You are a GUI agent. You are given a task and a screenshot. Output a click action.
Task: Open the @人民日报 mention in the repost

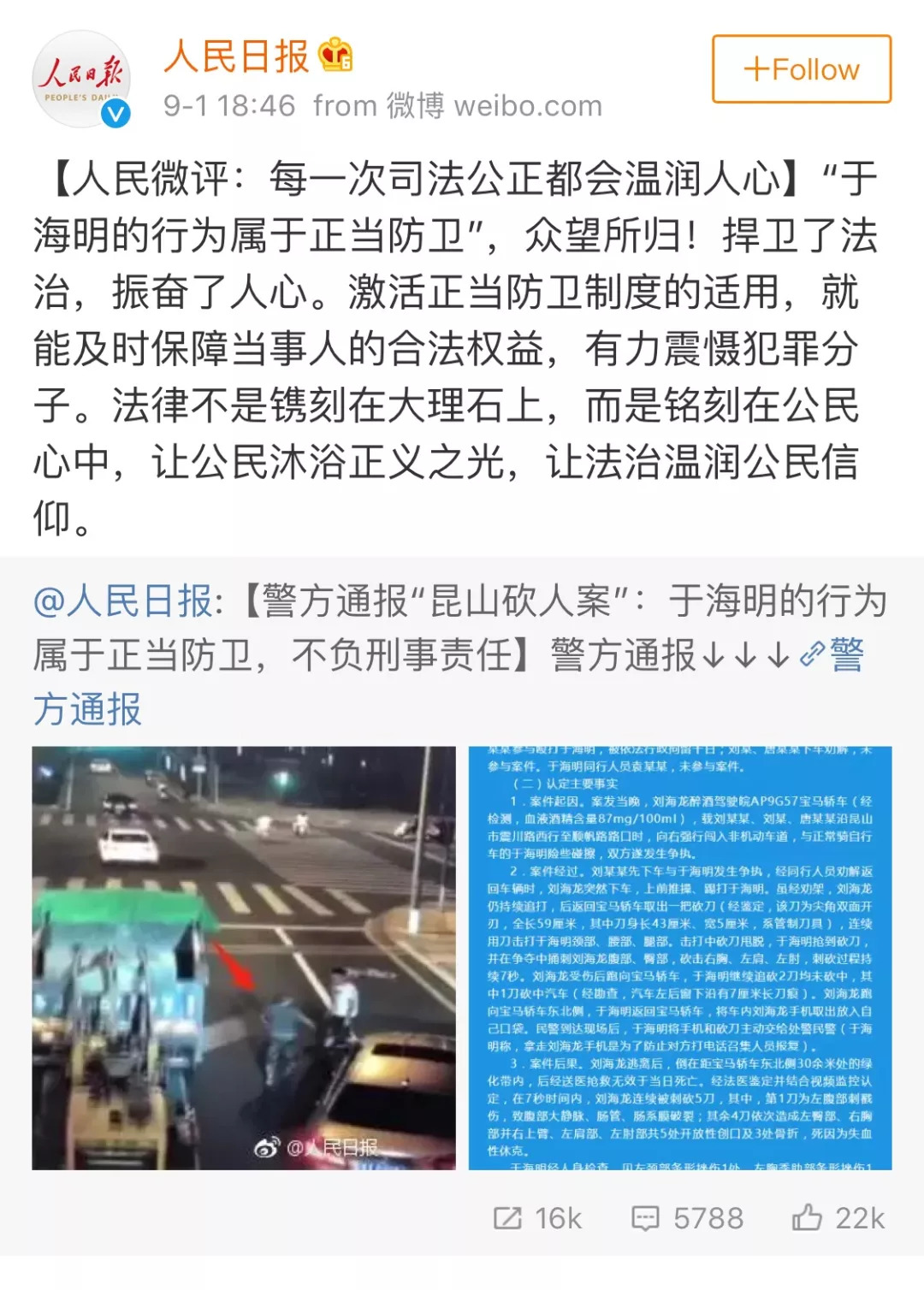tap(122, 601)
